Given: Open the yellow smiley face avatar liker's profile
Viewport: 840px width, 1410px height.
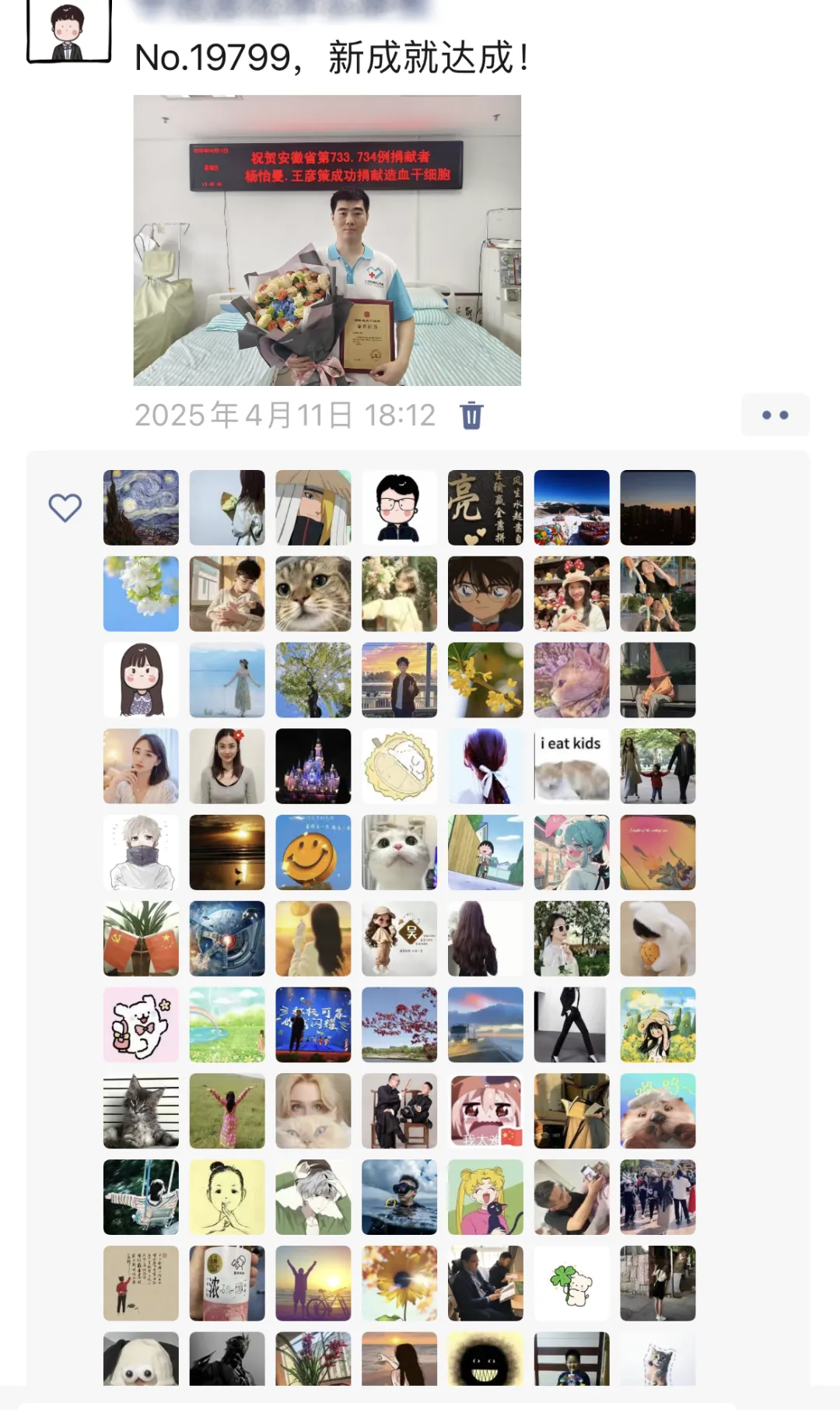Looking at the screenshot, I should 313,852.
